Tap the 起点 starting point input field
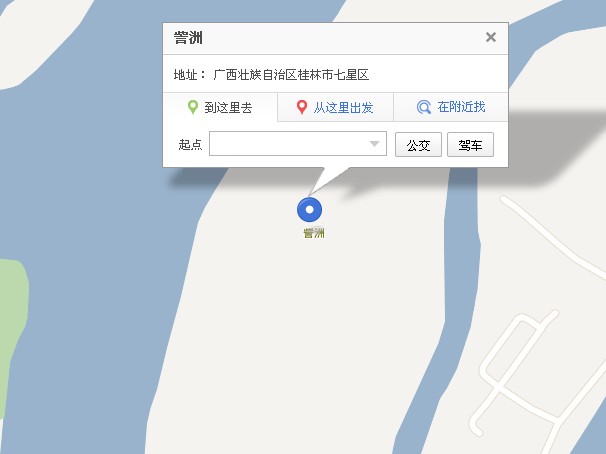Viewport: 606px width, 454px height. (x=288, y=145)
